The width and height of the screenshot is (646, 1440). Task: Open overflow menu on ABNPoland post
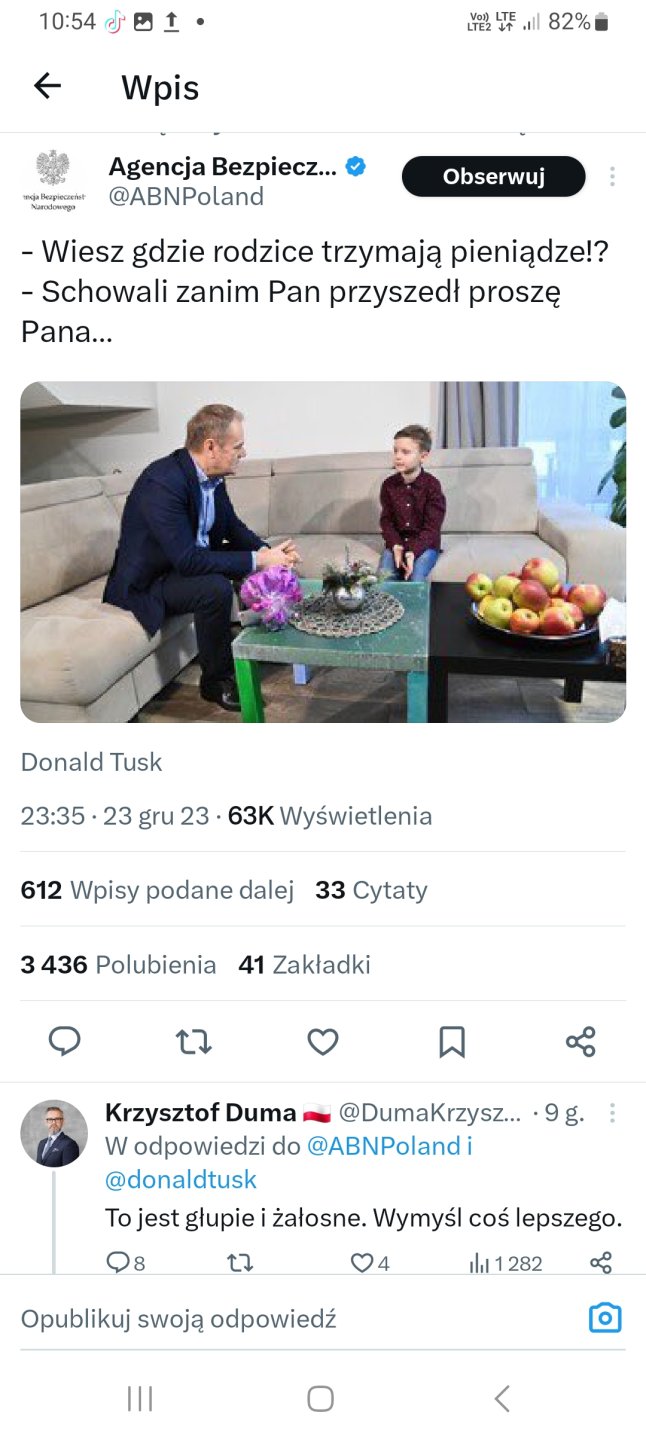click(x=612, y=177)
